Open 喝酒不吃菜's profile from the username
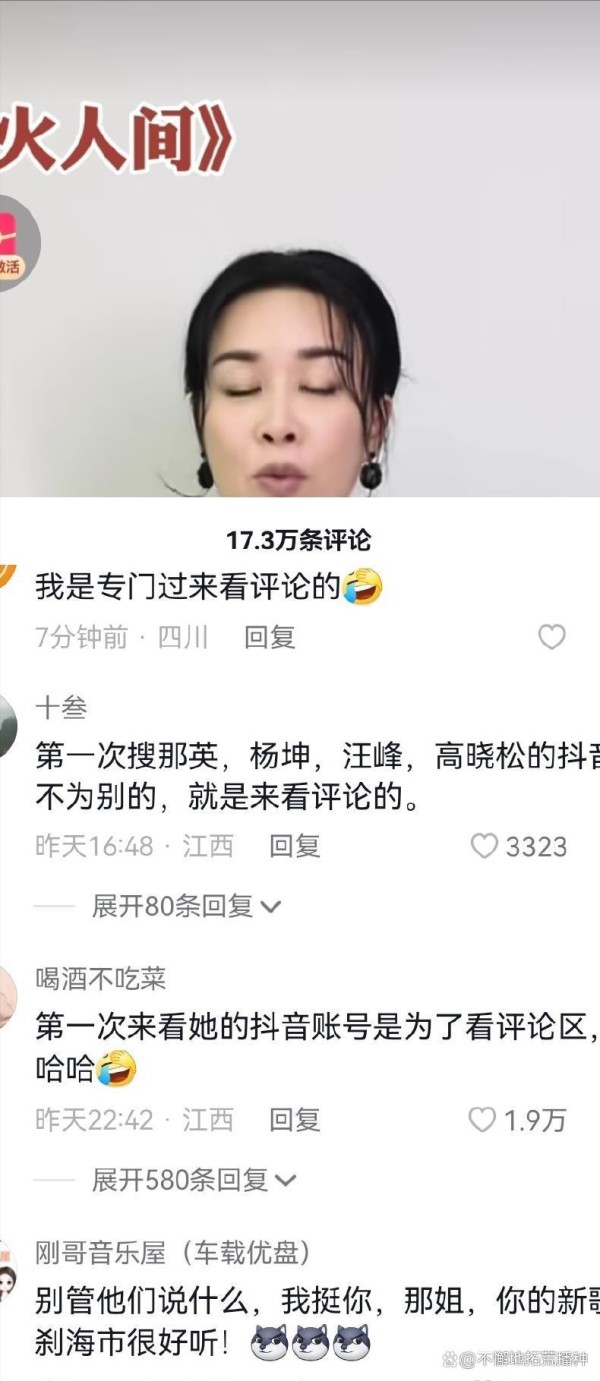 (x=101, y=978)
